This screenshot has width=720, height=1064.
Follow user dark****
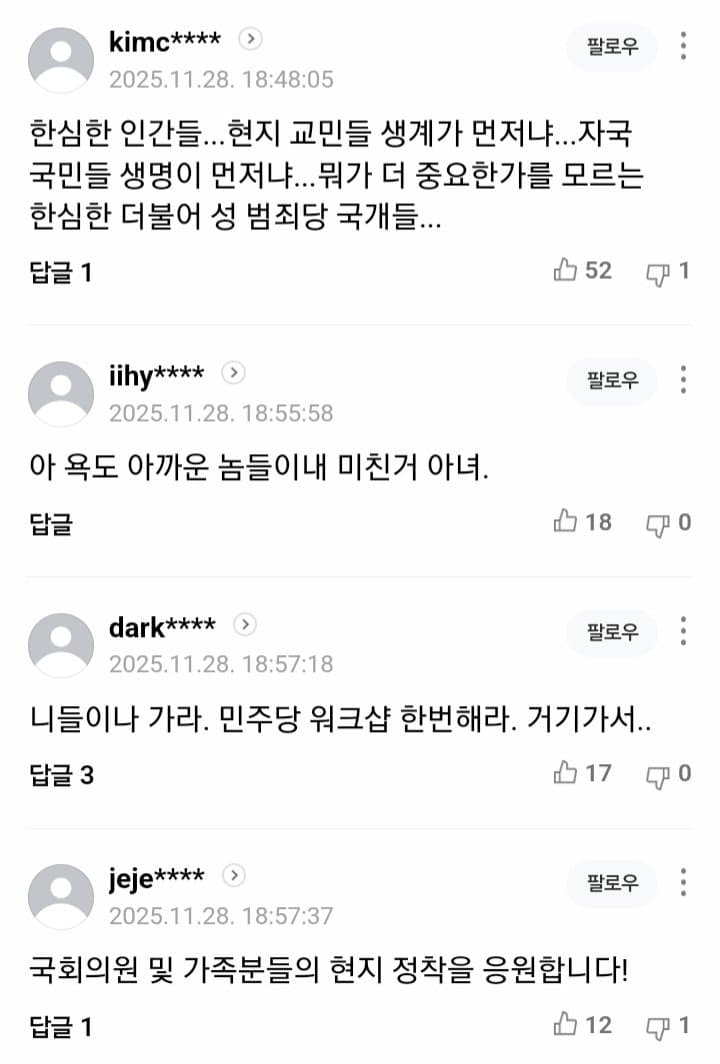coord(612,632)
